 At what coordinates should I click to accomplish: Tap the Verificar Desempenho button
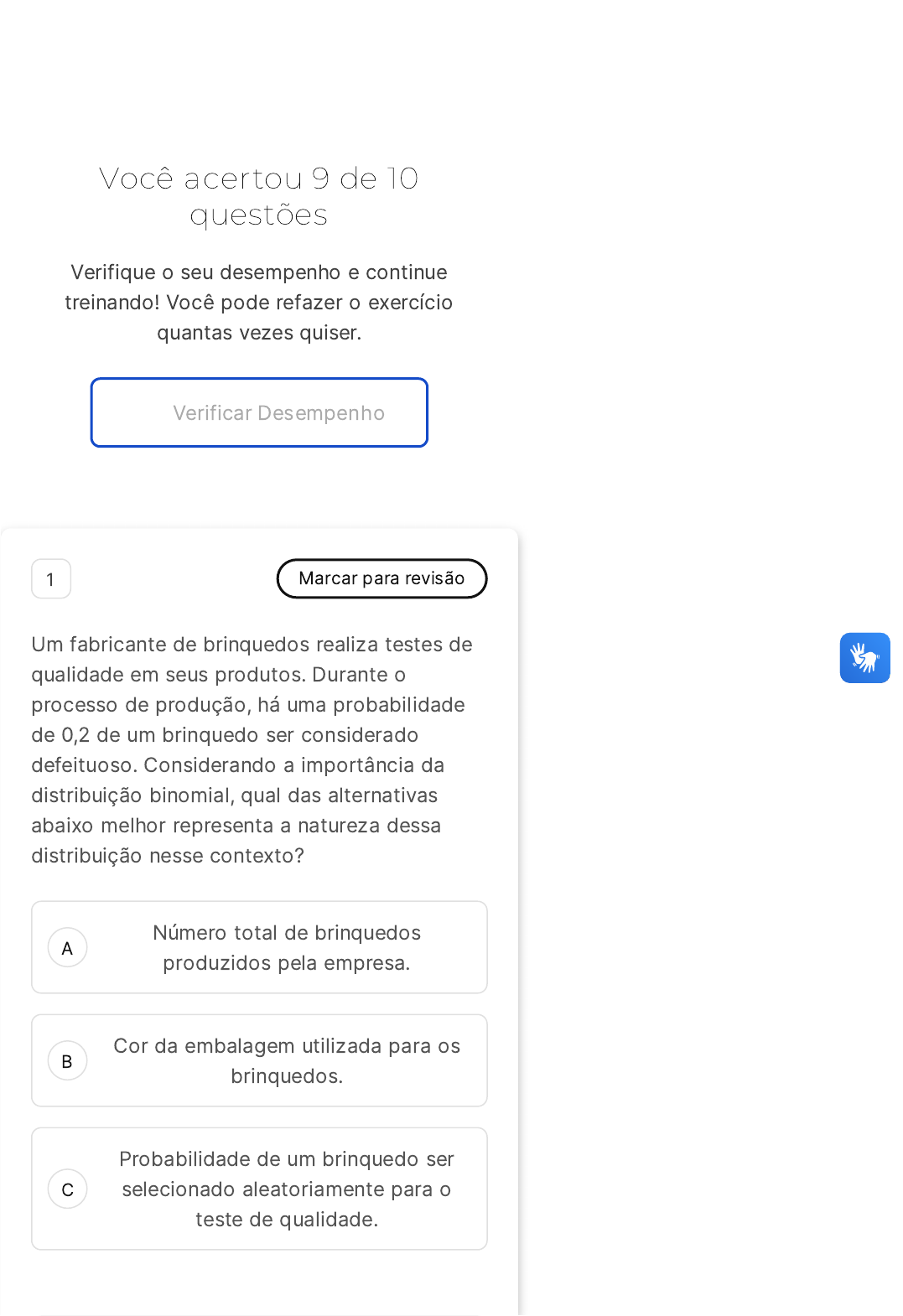[259, 412]
